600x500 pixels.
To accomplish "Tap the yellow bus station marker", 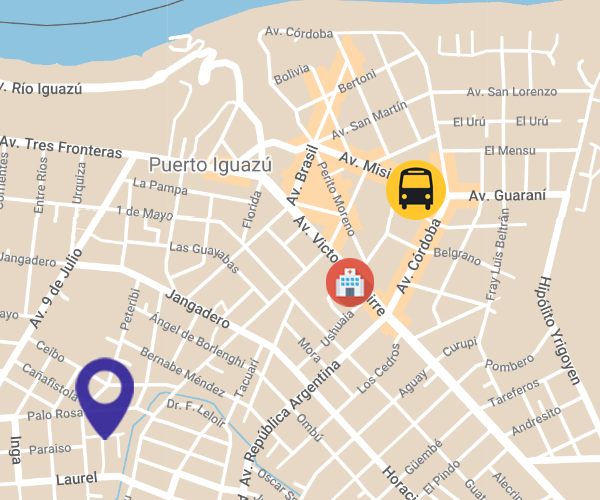I will tap(416, 189).
